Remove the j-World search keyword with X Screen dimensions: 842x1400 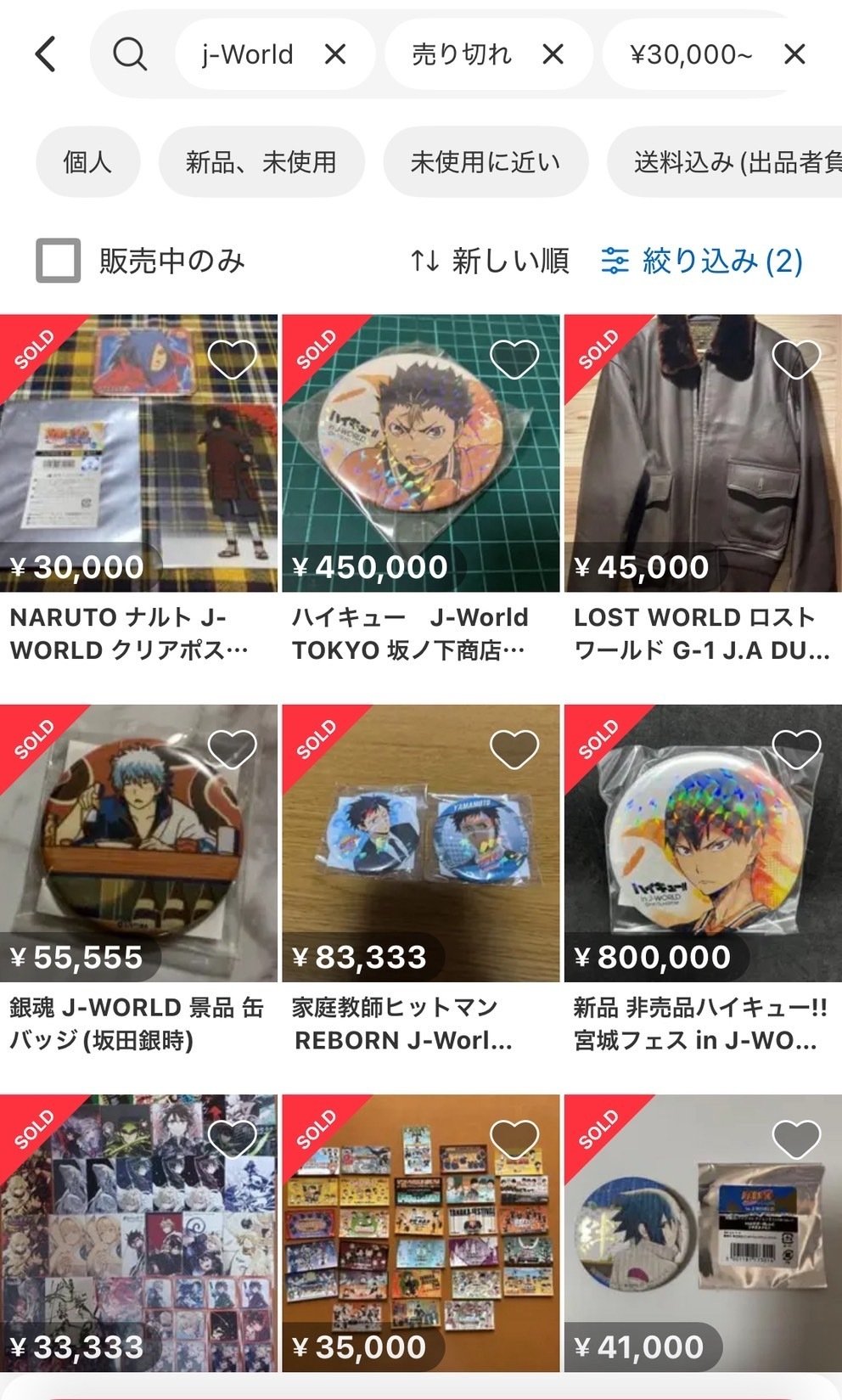point(334,54)
